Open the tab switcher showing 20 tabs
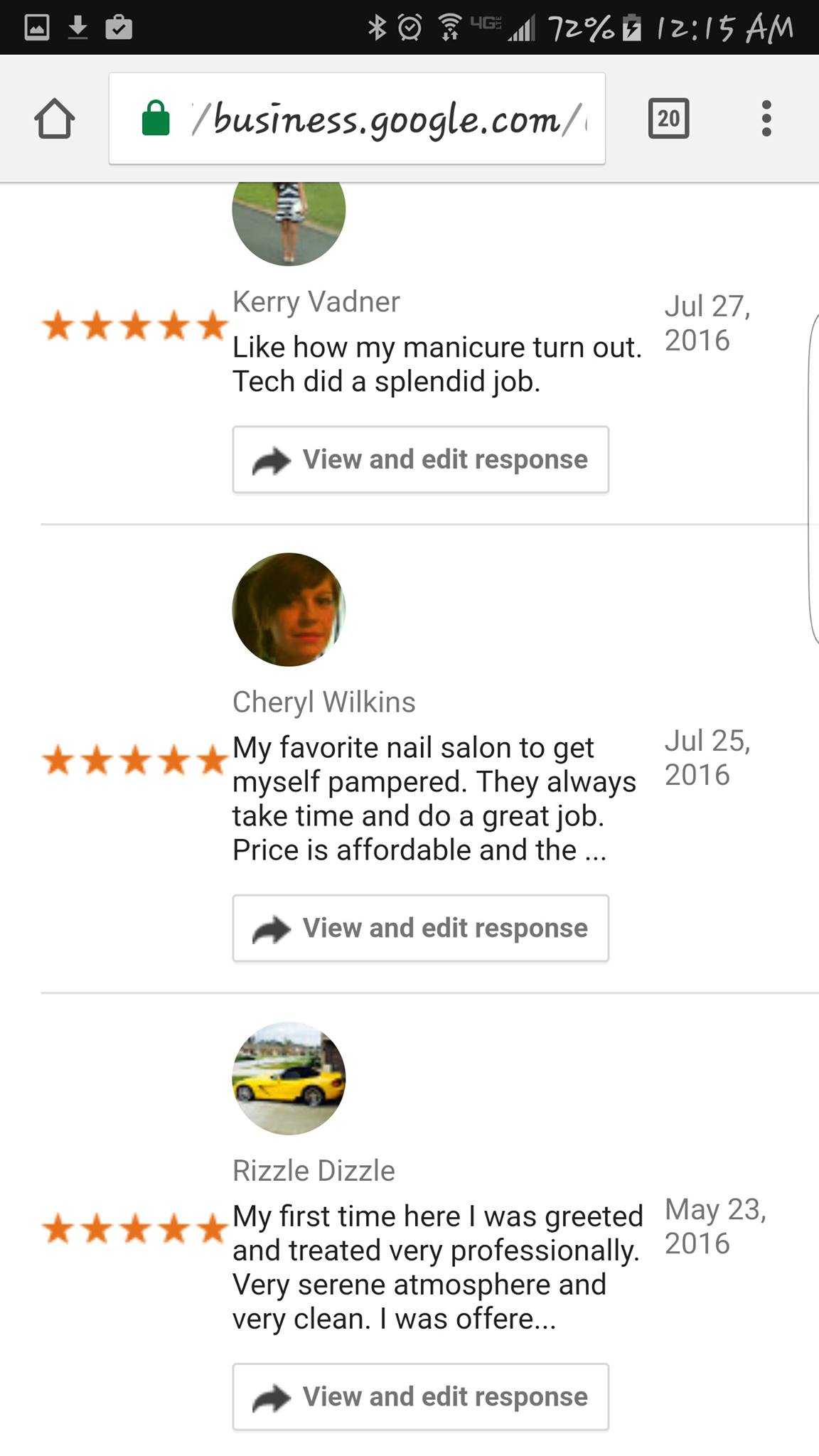 click(668, 118)
